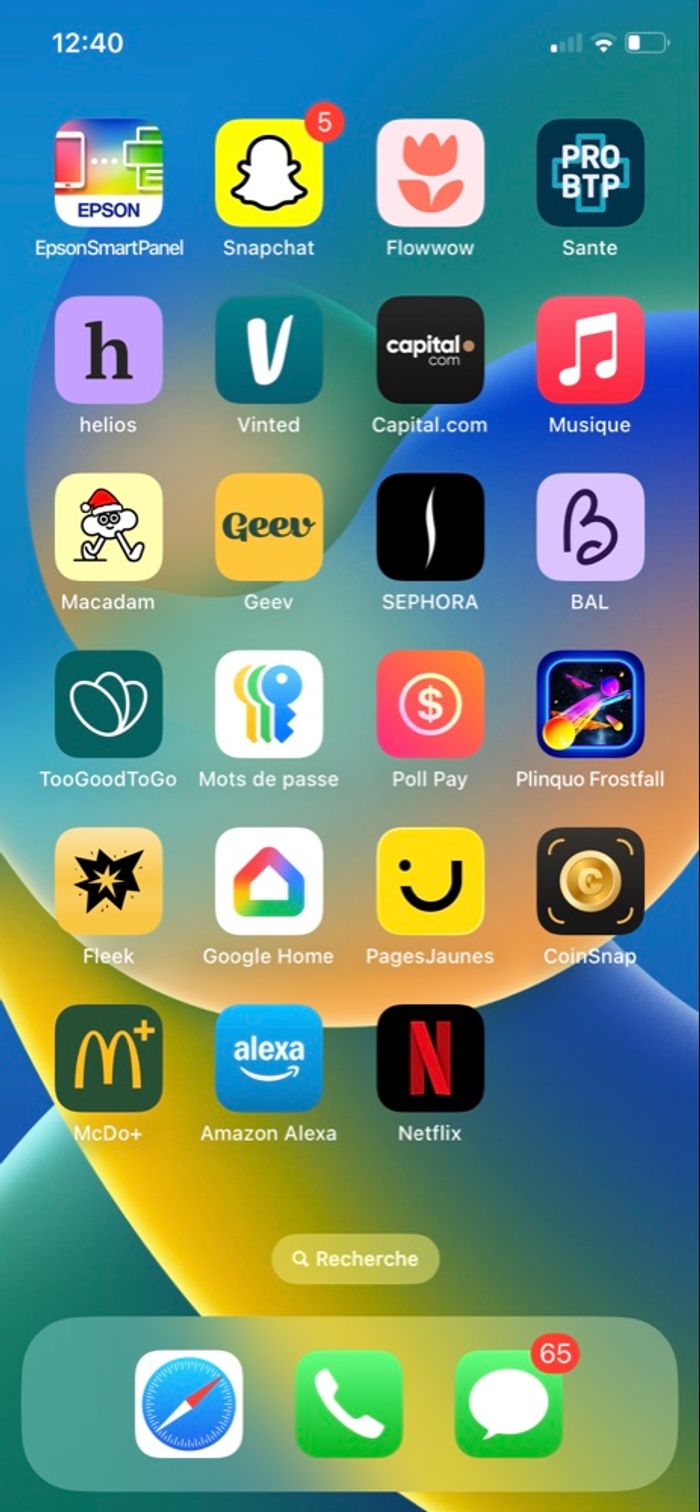This screenshot has height=1512, width=700.
Task: Open the Flowwow app
Action: 430,173
